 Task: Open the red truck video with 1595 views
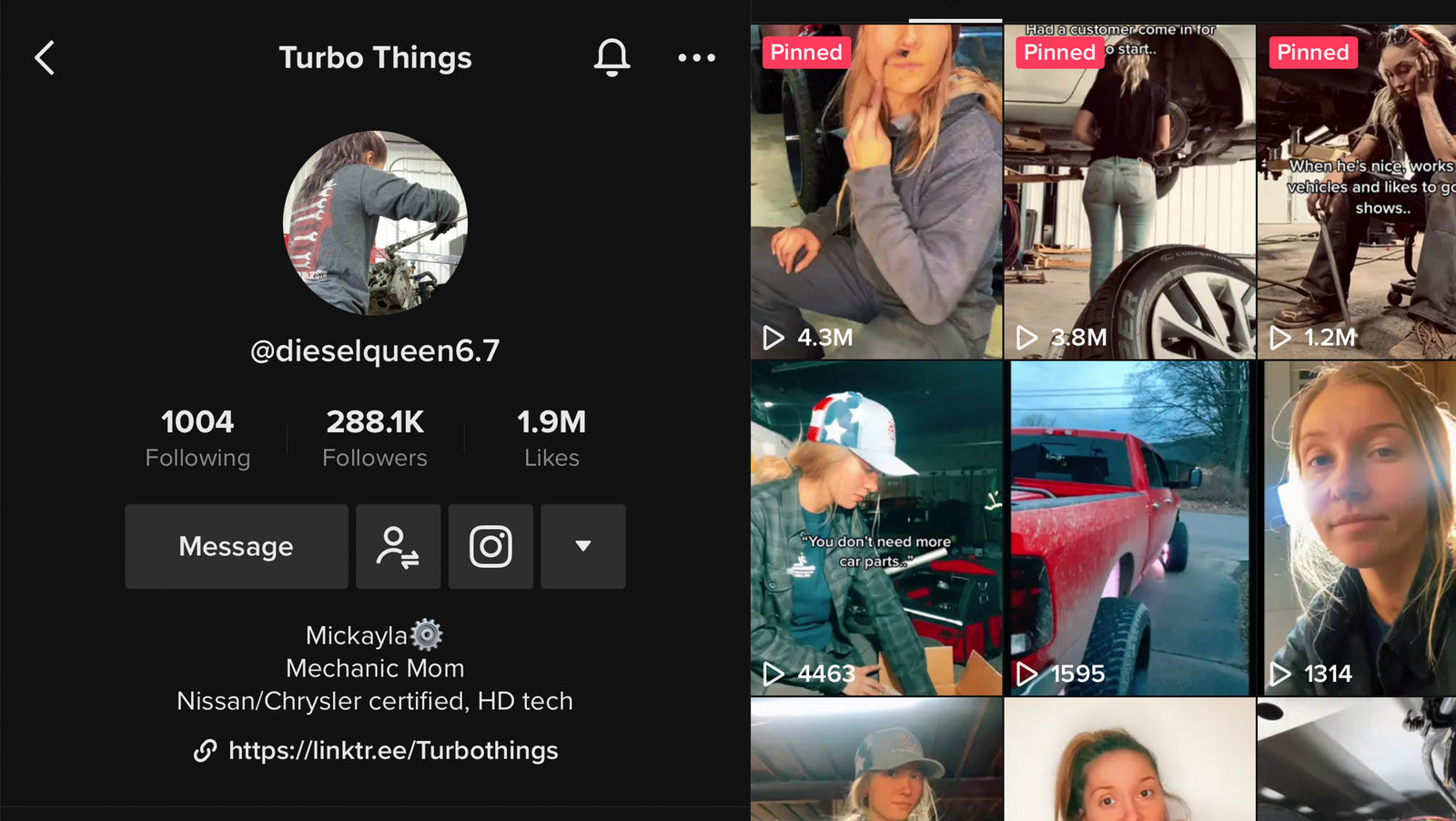[x=1129, y=528]
